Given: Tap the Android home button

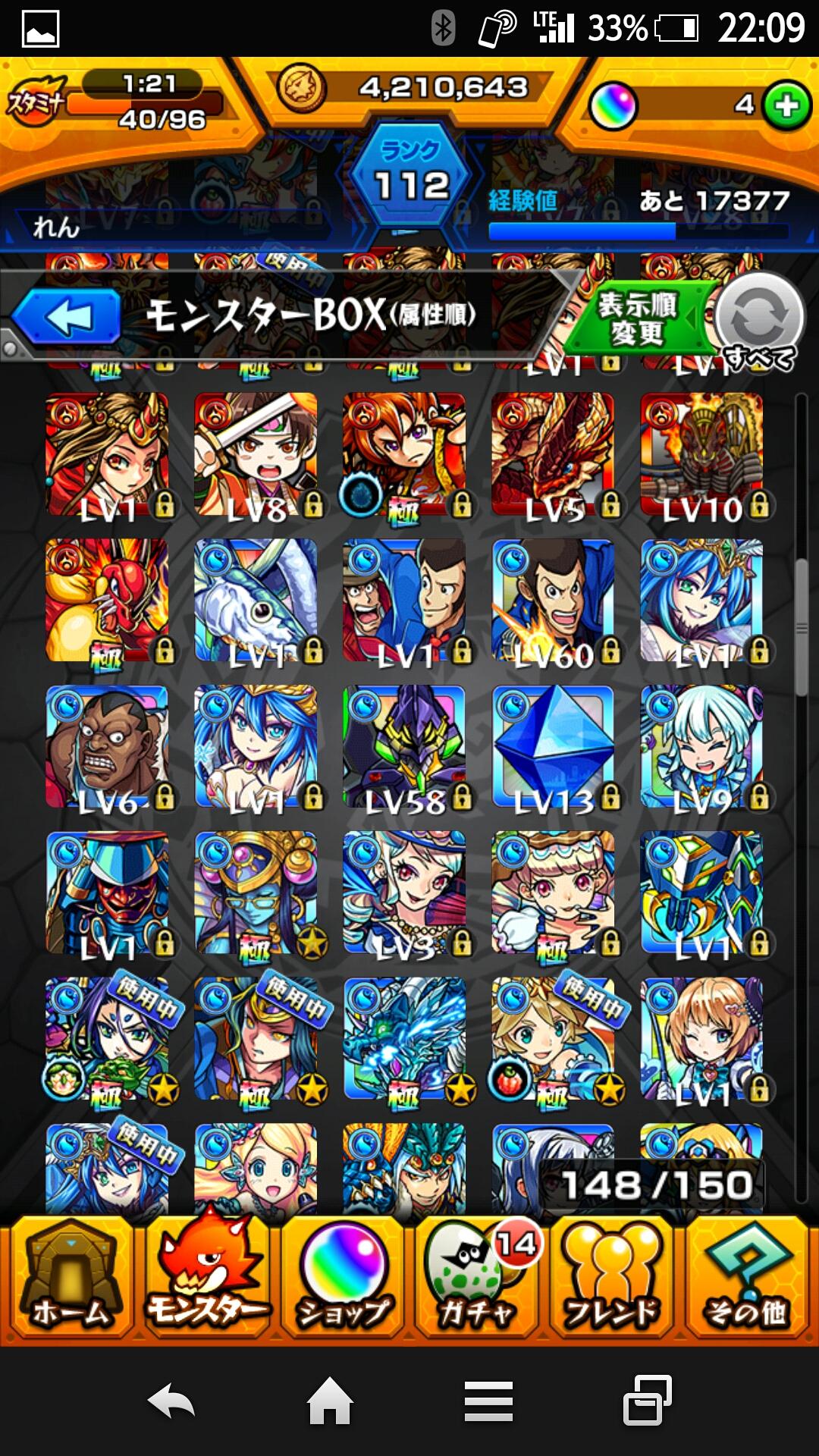Looking at the screenshot, I should coord(330,1401).
